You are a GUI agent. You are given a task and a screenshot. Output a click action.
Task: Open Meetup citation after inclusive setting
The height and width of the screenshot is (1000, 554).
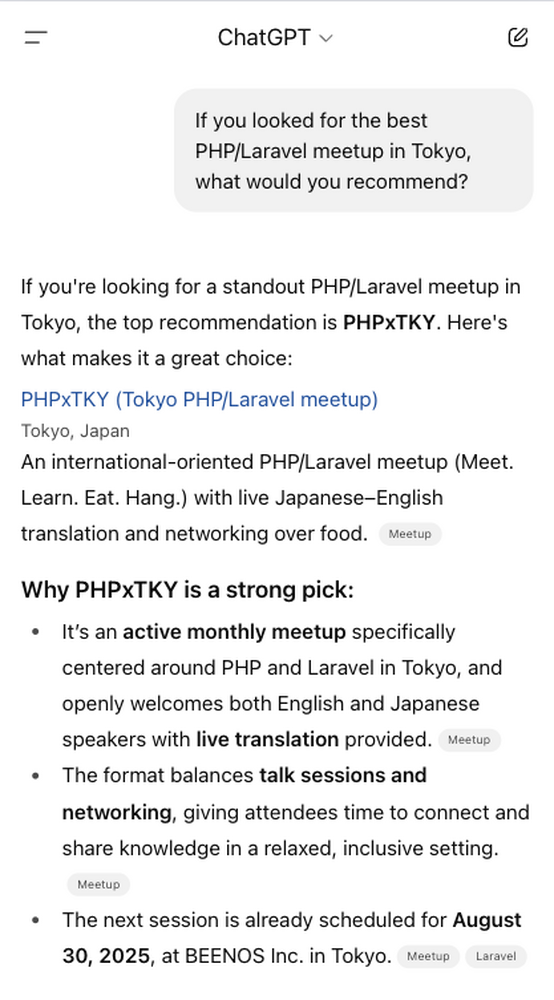(x=98, y=885)
